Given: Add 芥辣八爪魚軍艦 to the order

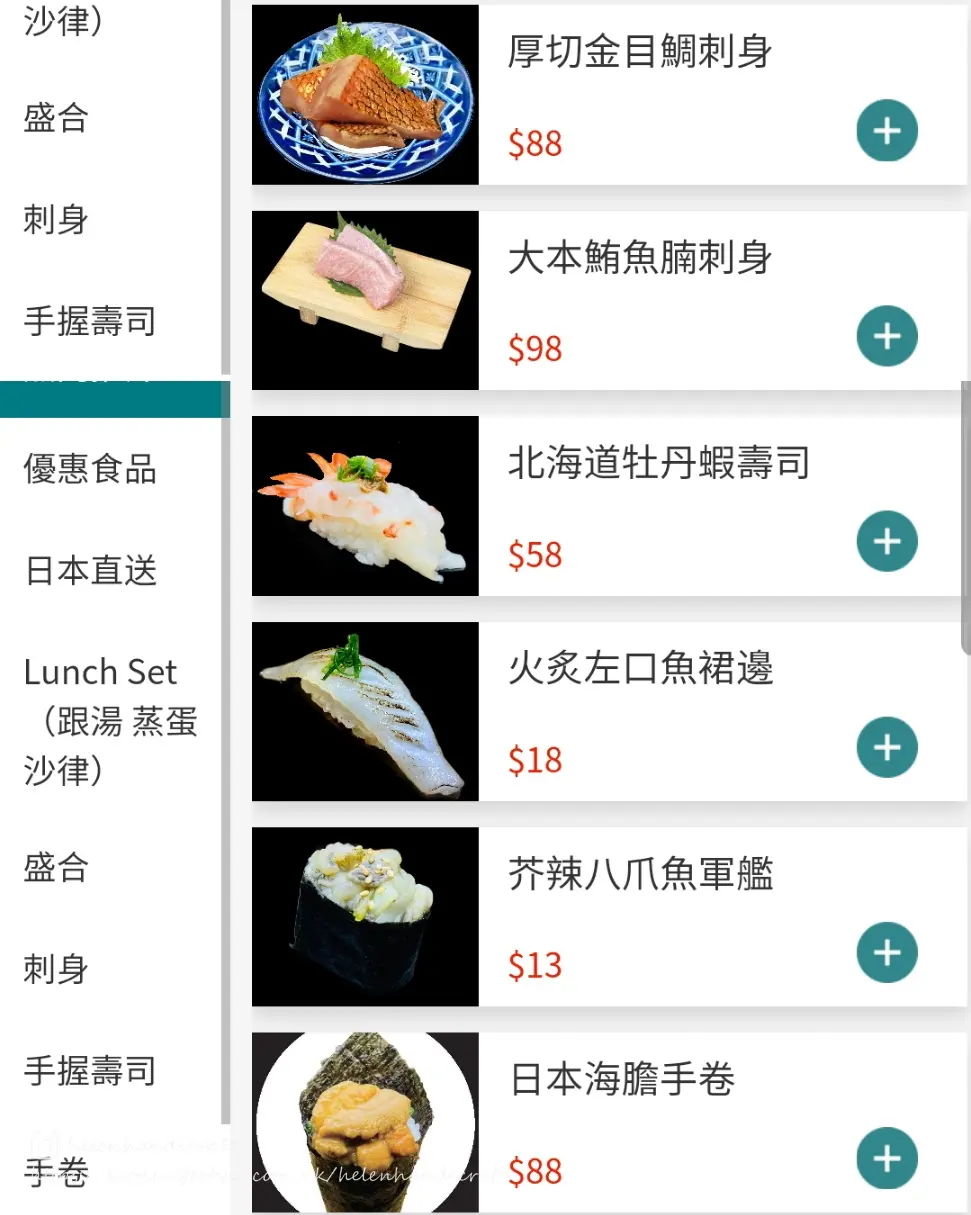Looking at the screenshot, I should (x=886, y=952).
